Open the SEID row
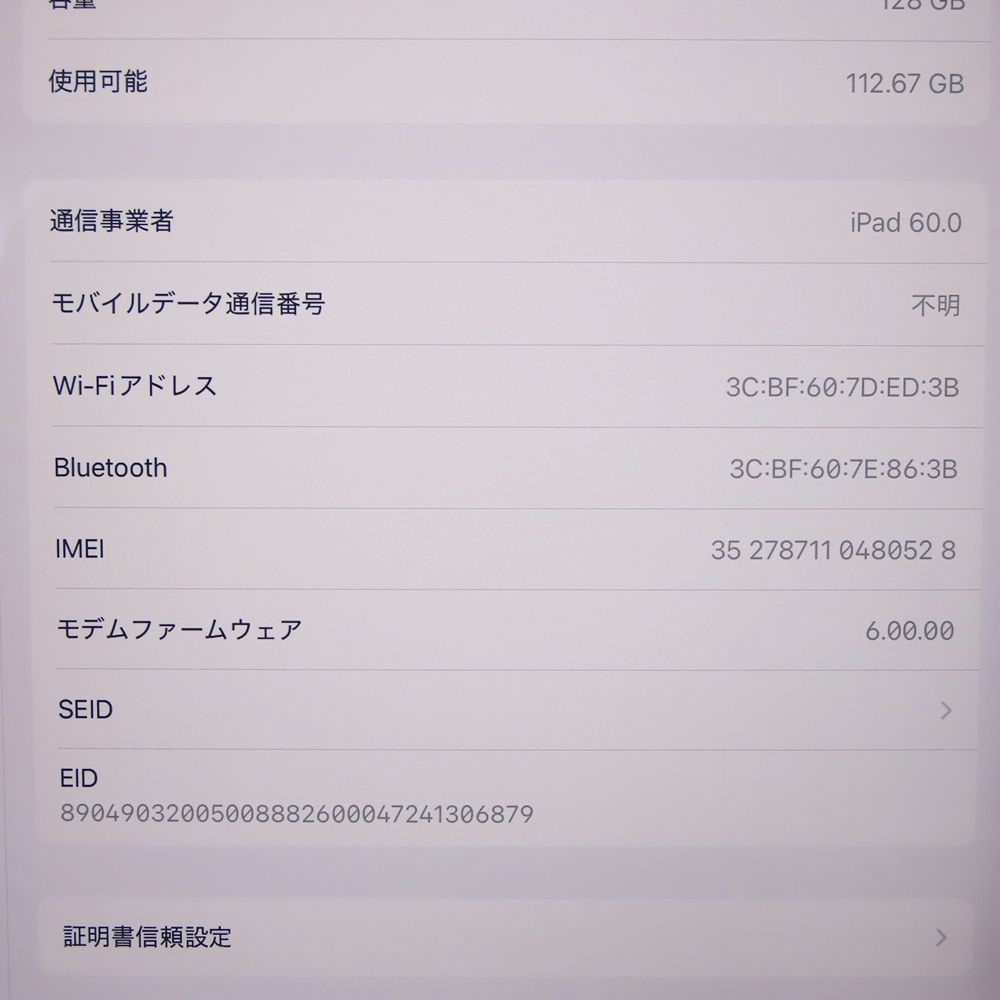 click(x=500, y=710)
